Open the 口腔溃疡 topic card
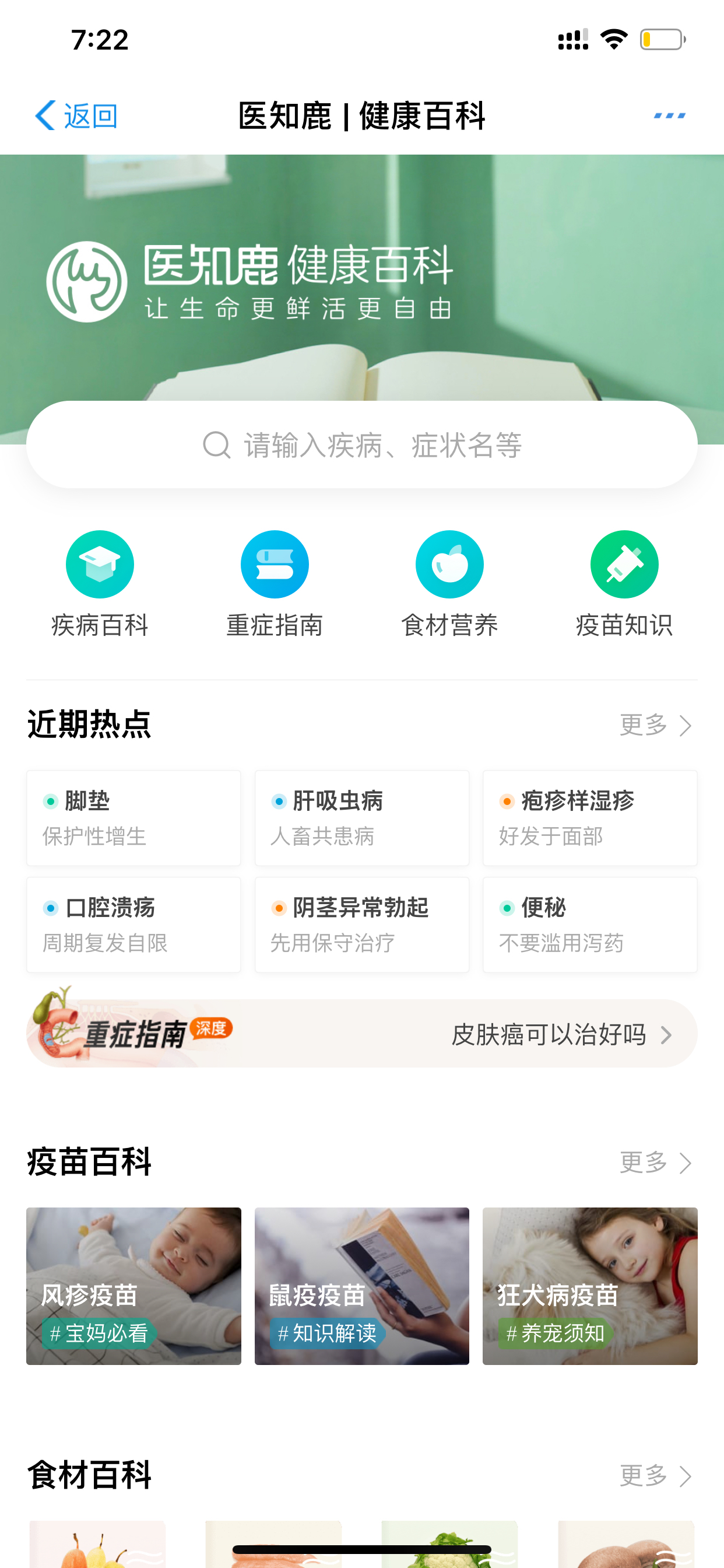Screen dimensions: 724x1568 point(133,925)
